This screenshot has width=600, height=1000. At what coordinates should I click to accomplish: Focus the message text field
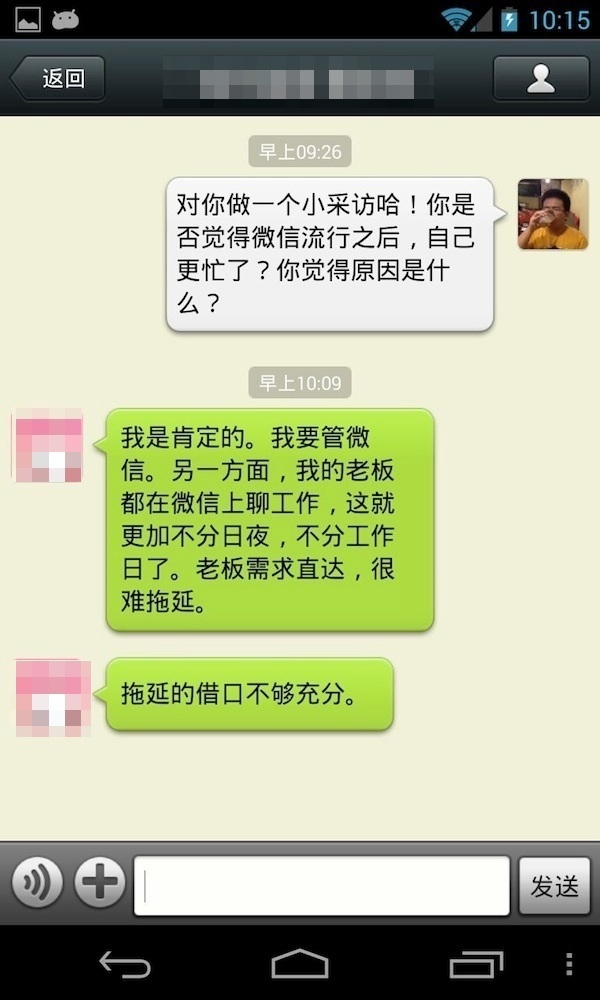click(x=322, y=886)
